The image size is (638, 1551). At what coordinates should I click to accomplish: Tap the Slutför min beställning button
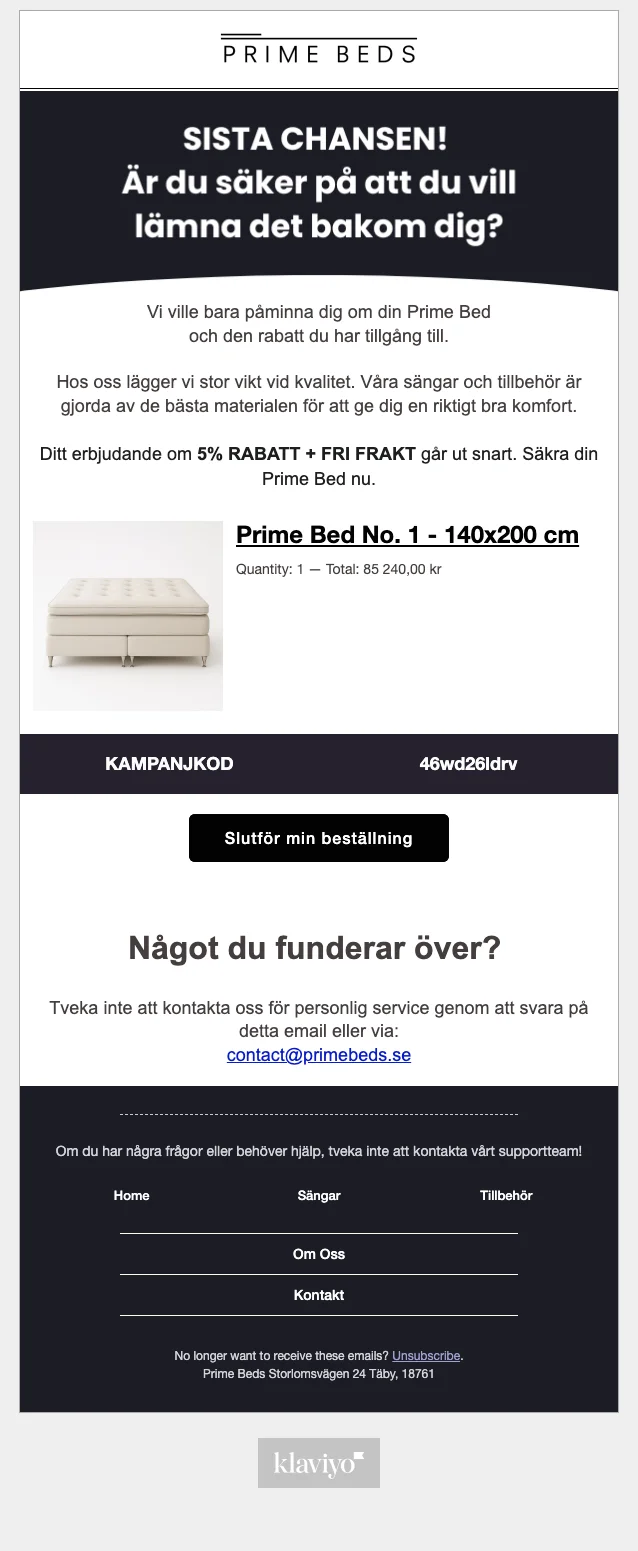318,838
